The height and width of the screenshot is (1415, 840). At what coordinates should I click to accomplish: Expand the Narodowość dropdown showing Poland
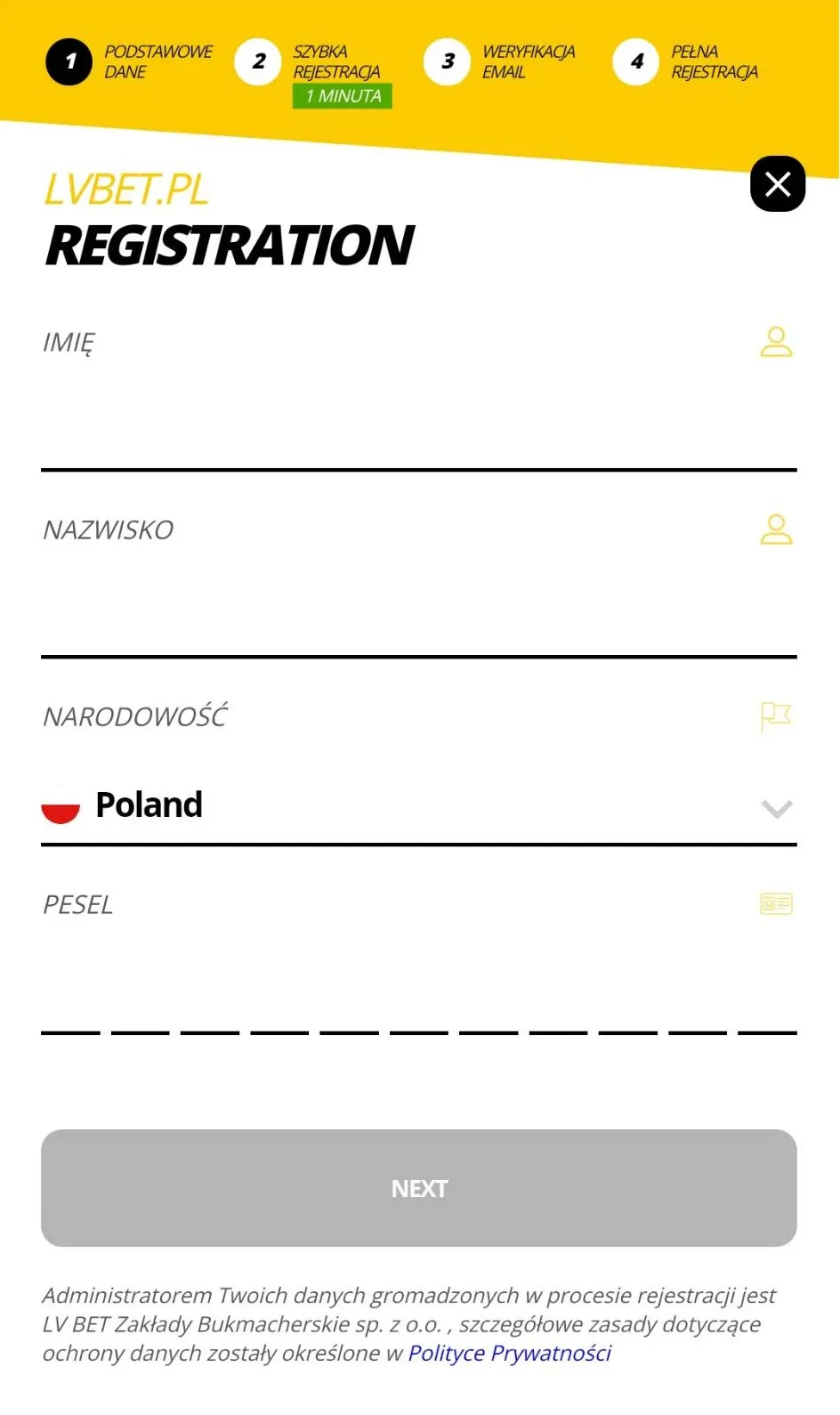pyautogui.click(x=419, y=805)
